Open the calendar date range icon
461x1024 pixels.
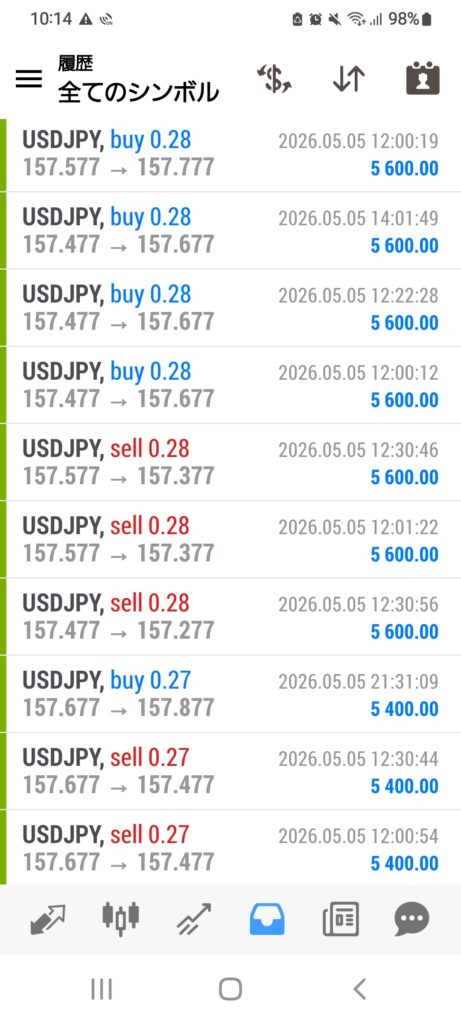pyautogui.click(x=422, y=80)
